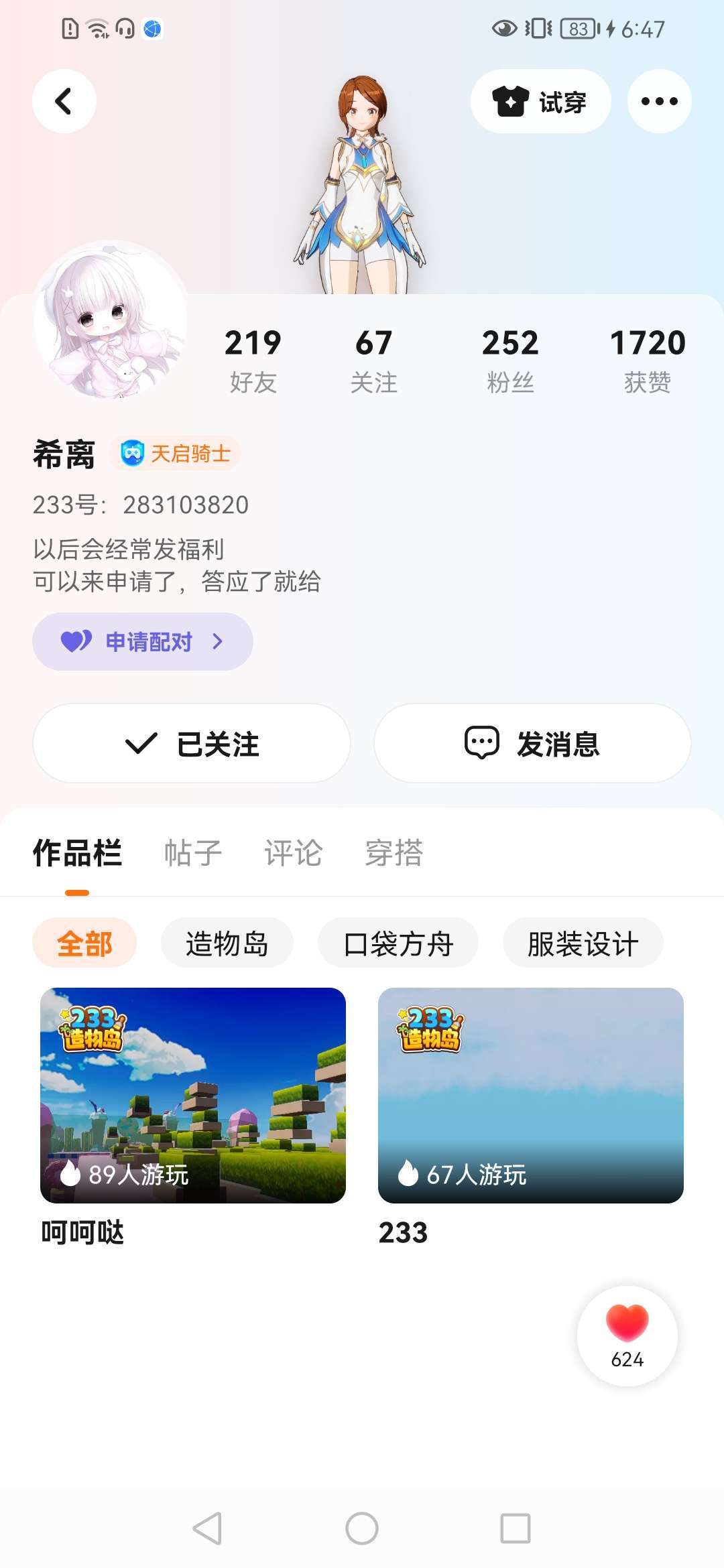Open the 252 粉丝 fans list
The width and height of the screenshot is (724, 1568).
pyautogui.click(x=510, y=361)
